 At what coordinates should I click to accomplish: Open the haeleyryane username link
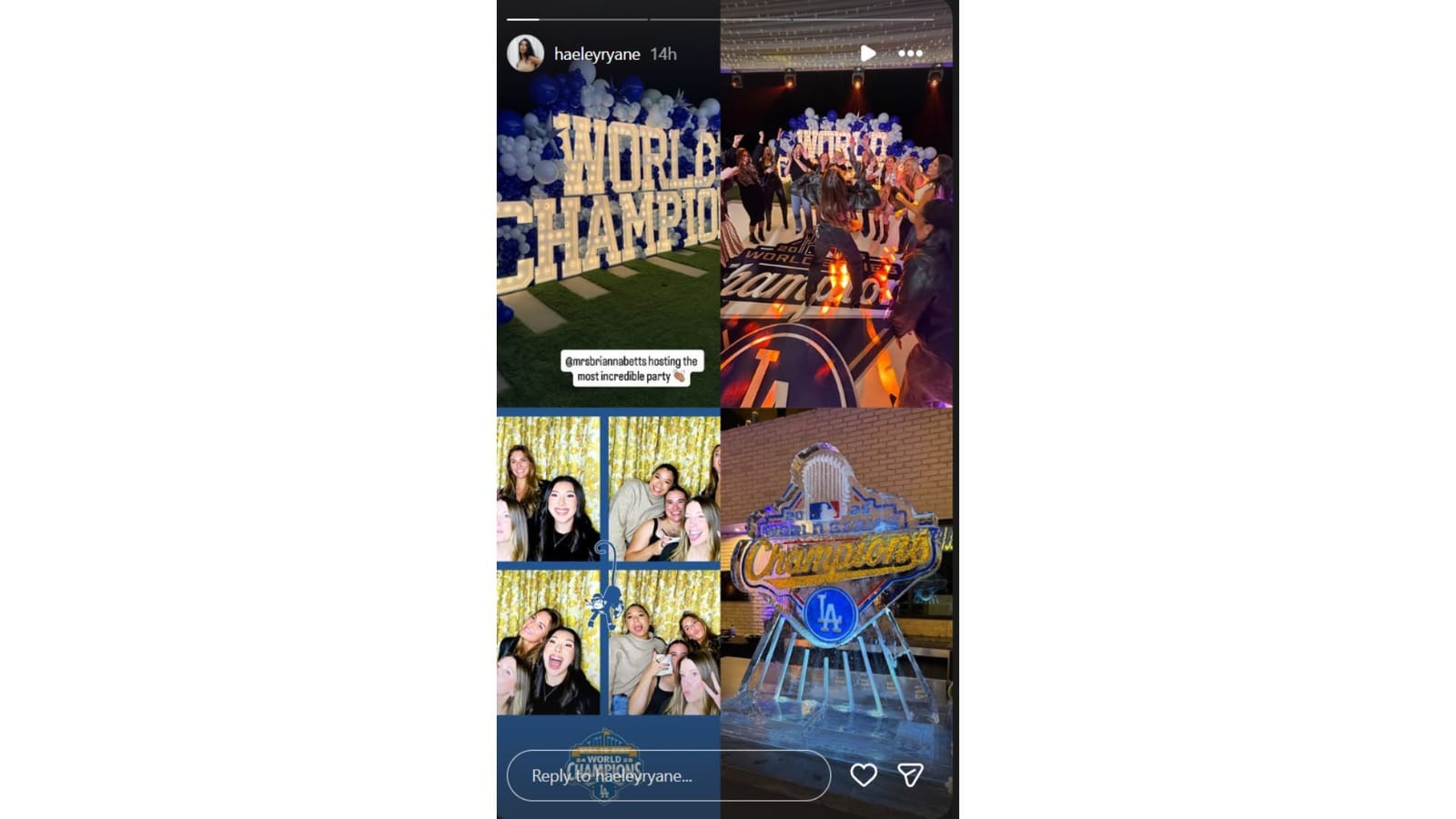596,55
